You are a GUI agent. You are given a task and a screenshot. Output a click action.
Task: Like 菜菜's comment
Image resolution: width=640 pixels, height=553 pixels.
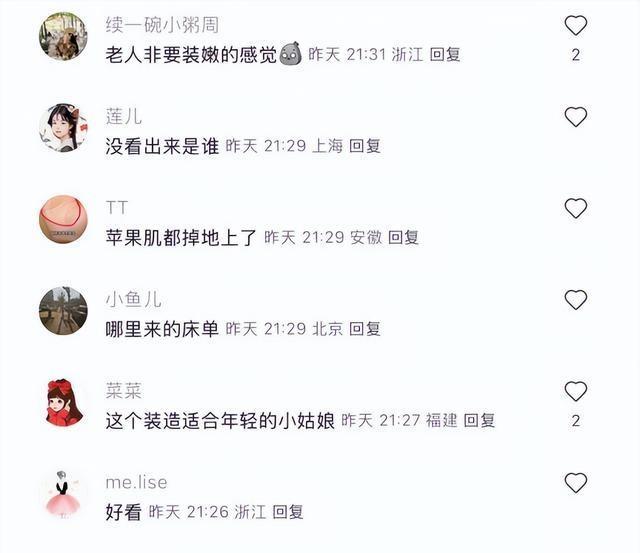(575, 391)
